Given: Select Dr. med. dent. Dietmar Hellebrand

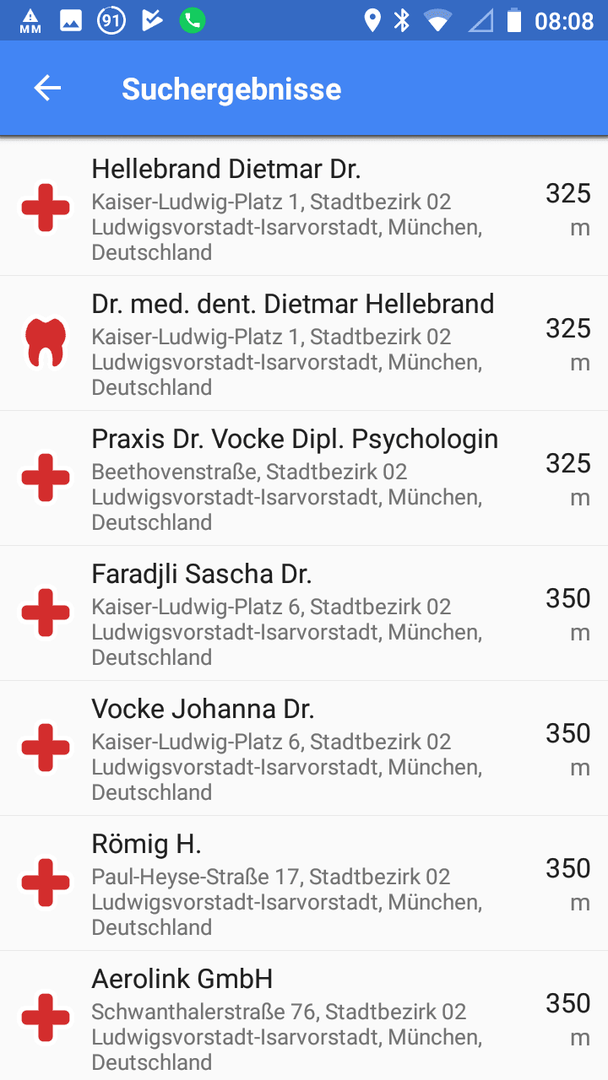Looking at the screenshot, I should (304, 343).
